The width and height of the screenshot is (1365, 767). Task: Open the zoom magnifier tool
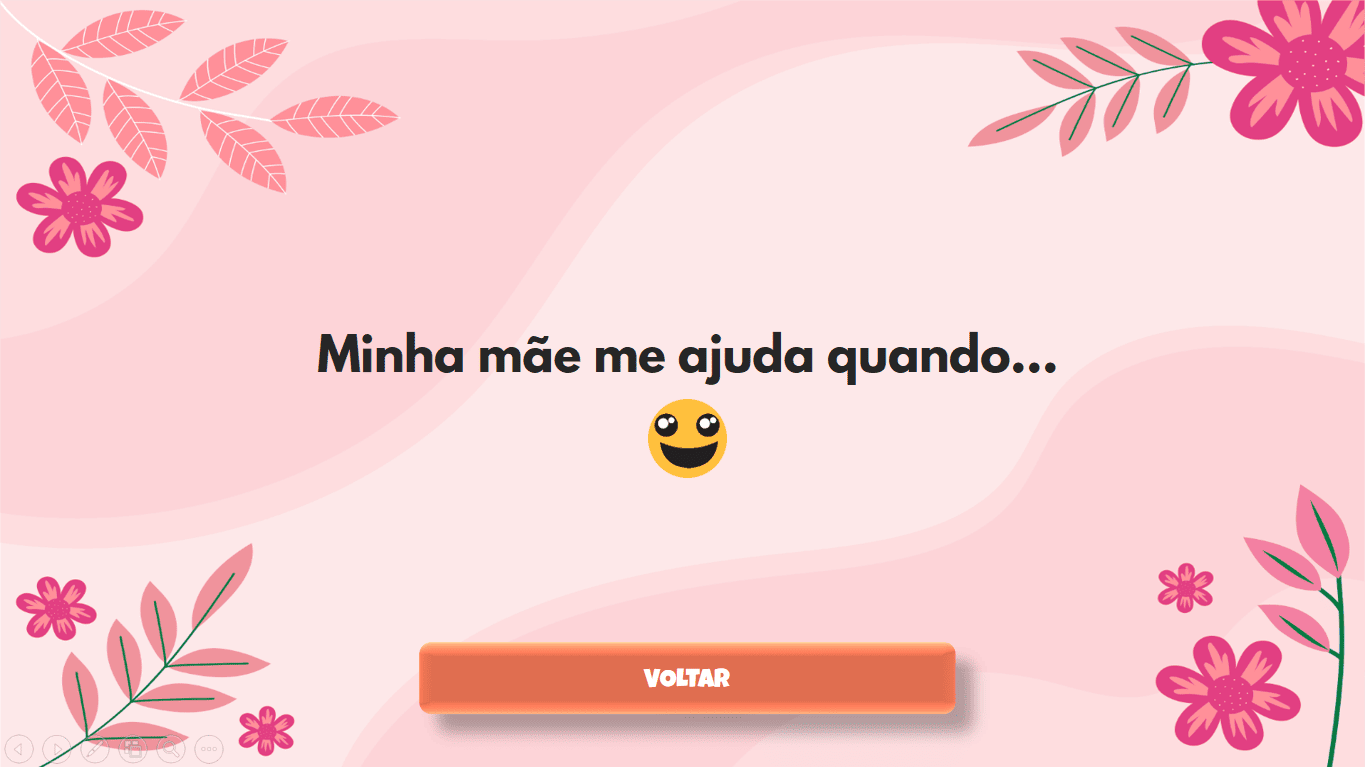pyautogui.click(x=171, y=747)
